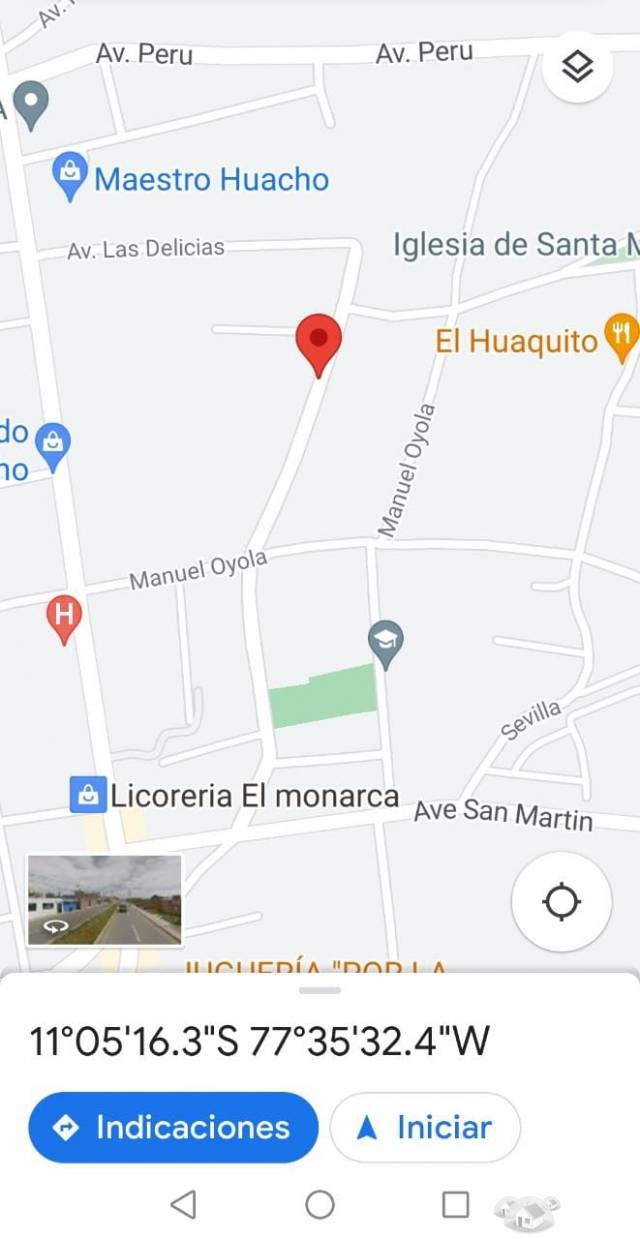Open the map layers button
This screenshot has height=1239, width=640.
577,67
